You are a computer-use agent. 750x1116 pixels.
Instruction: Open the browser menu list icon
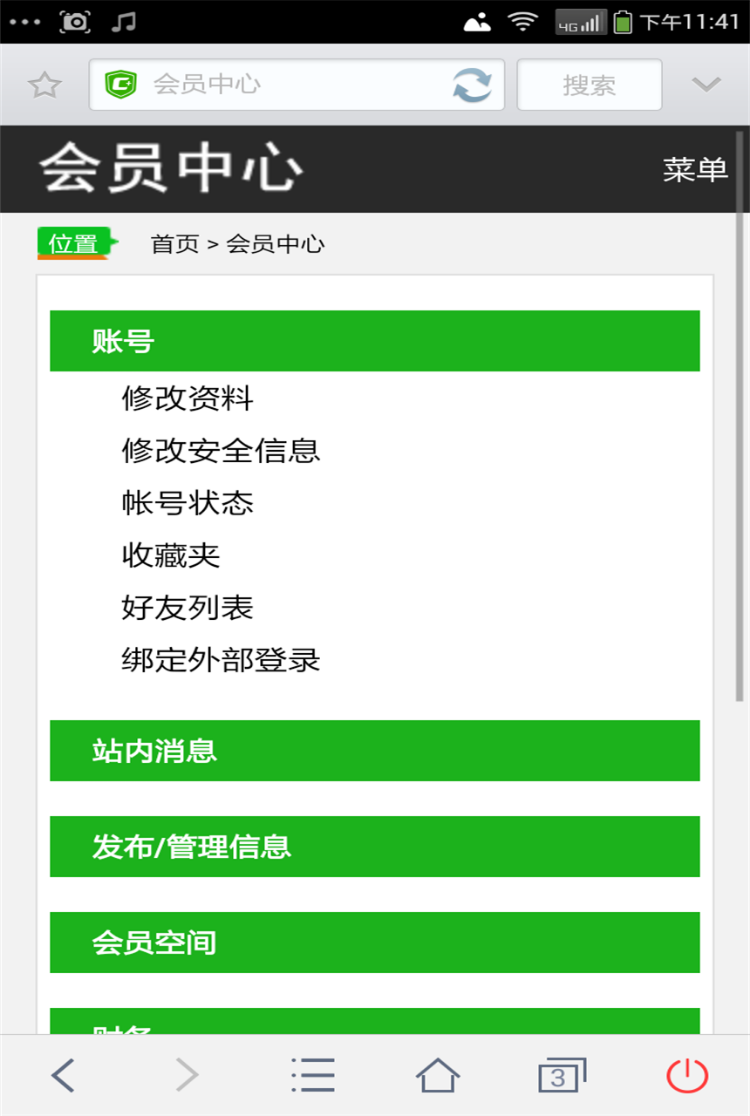click(x=312, y=1074)
